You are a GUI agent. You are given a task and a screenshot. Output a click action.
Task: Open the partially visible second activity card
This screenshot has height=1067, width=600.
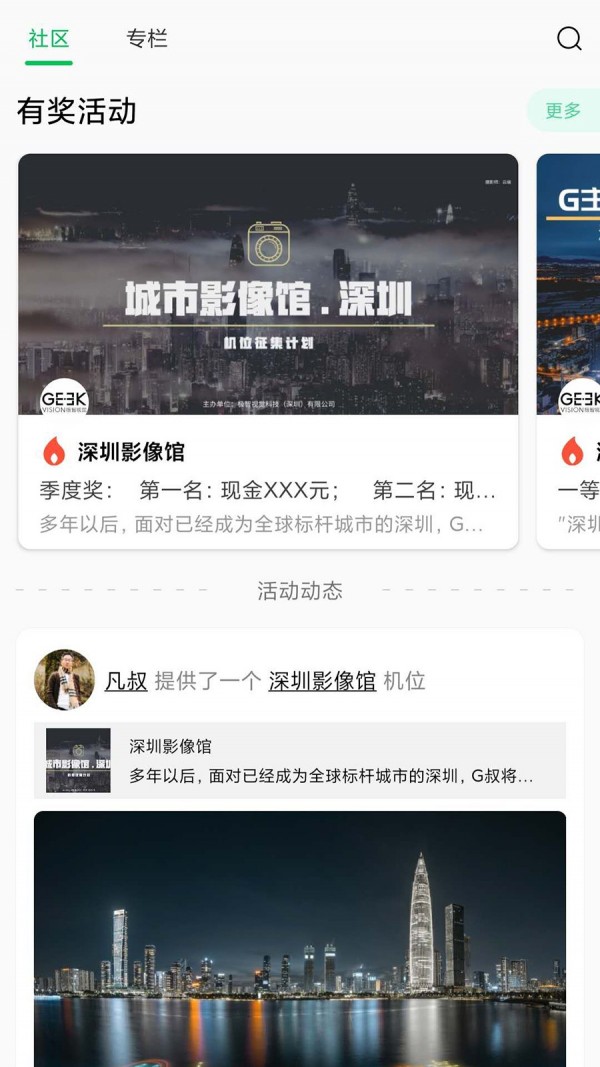pos(570,350)
